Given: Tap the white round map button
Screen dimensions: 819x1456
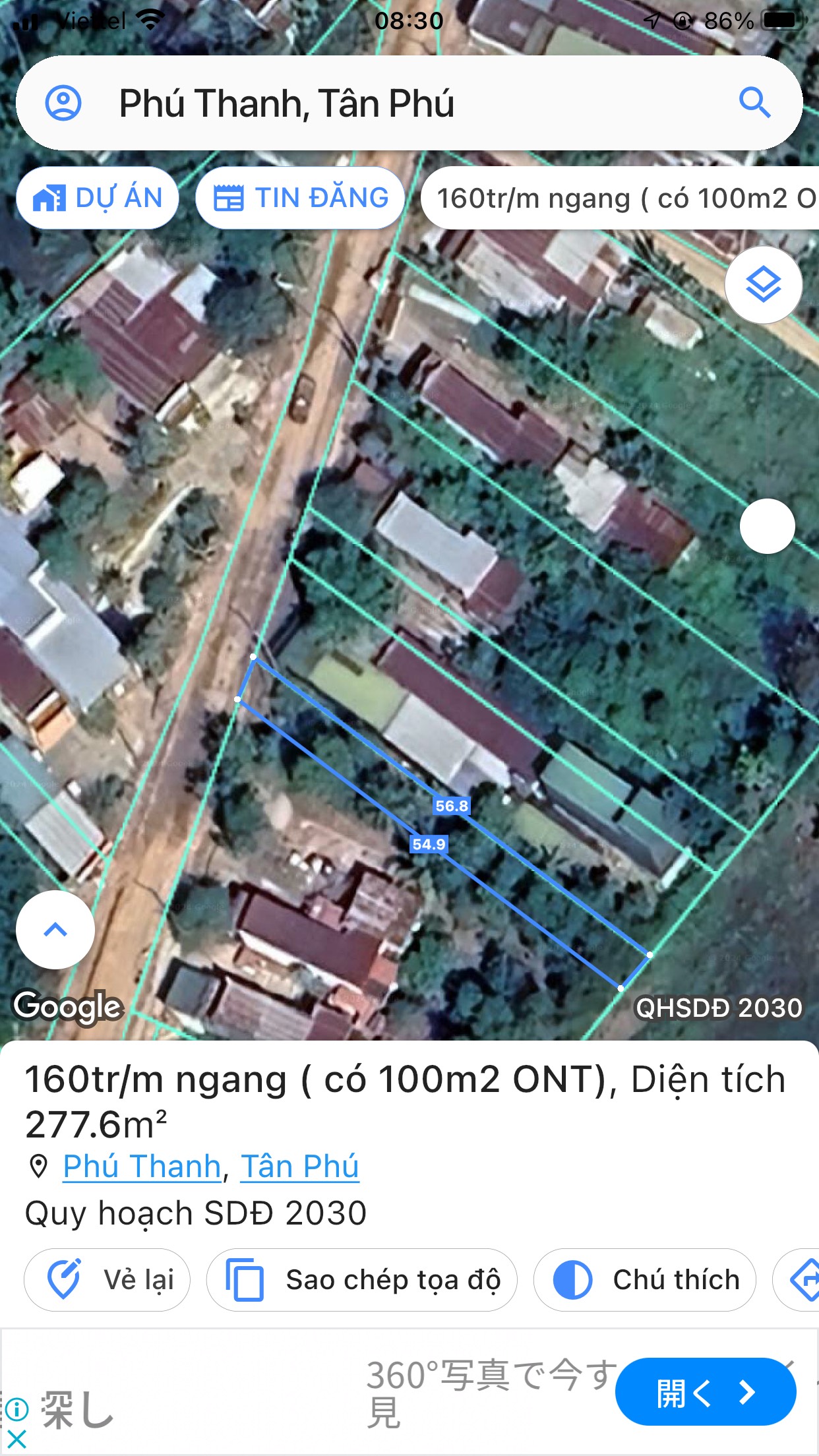Looking at the screenshot, I should (x=768, y=526).
